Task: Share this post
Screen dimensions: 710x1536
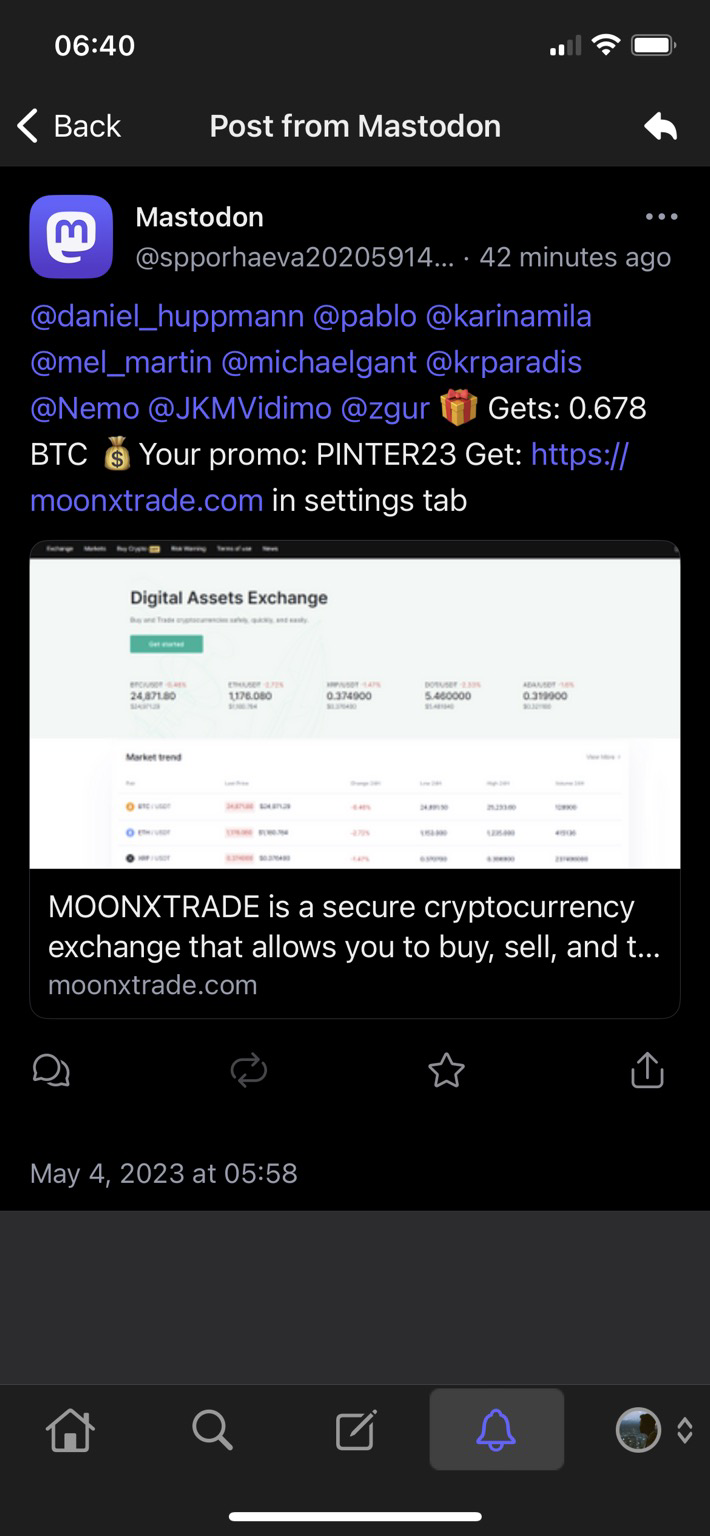Action: (x=647, y=1070)
